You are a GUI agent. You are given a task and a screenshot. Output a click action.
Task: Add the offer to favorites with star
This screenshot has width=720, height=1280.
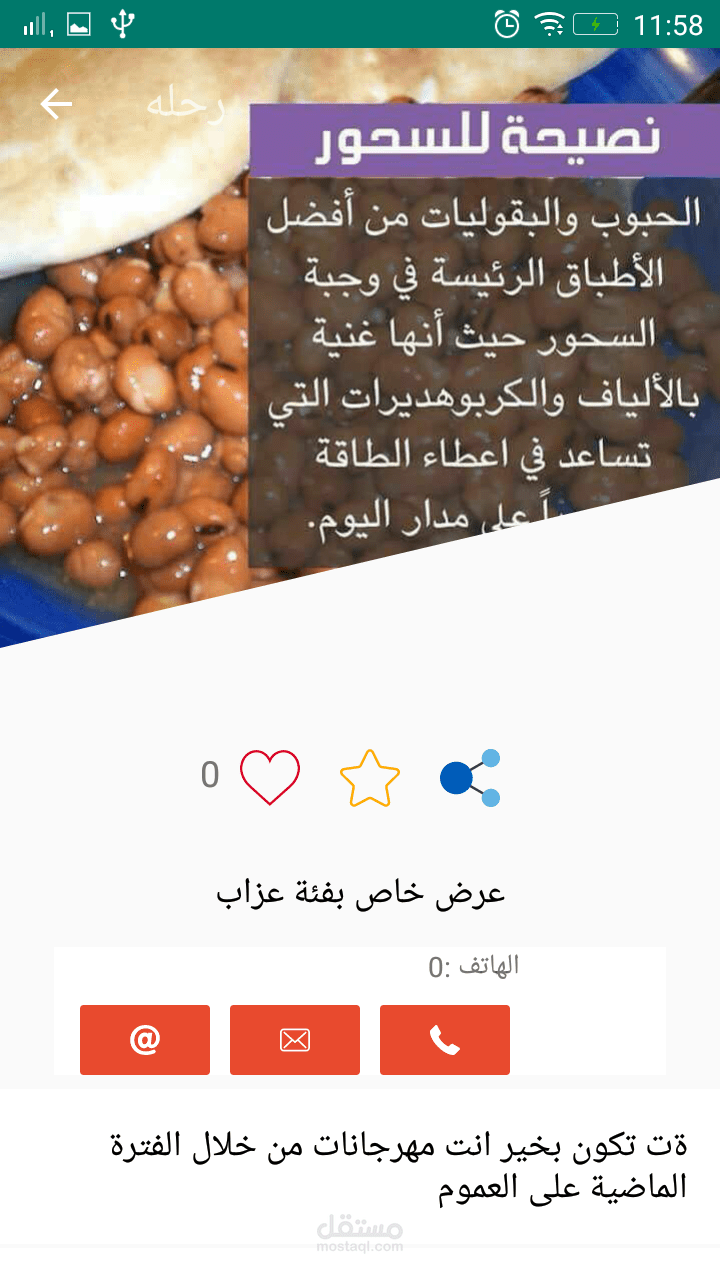(370, 779)
